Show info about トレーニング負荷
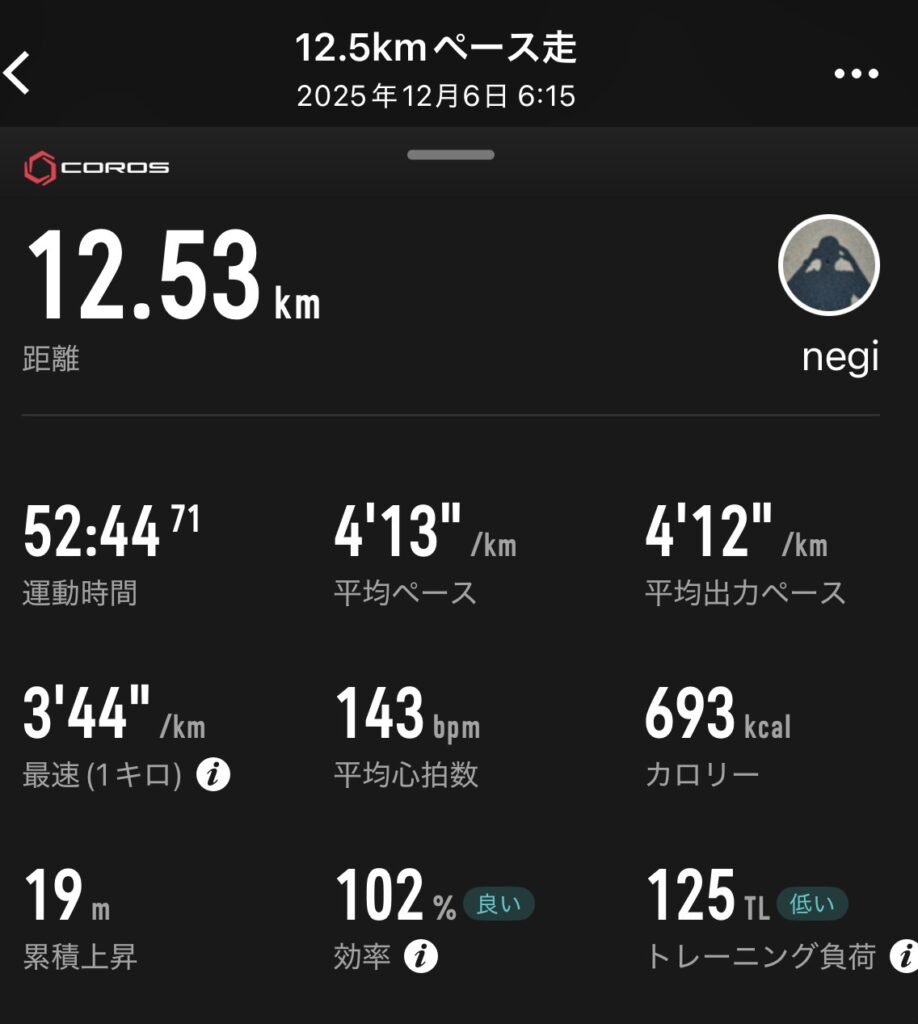Viewport: 918px width, 1024px height. coord(905,957)
